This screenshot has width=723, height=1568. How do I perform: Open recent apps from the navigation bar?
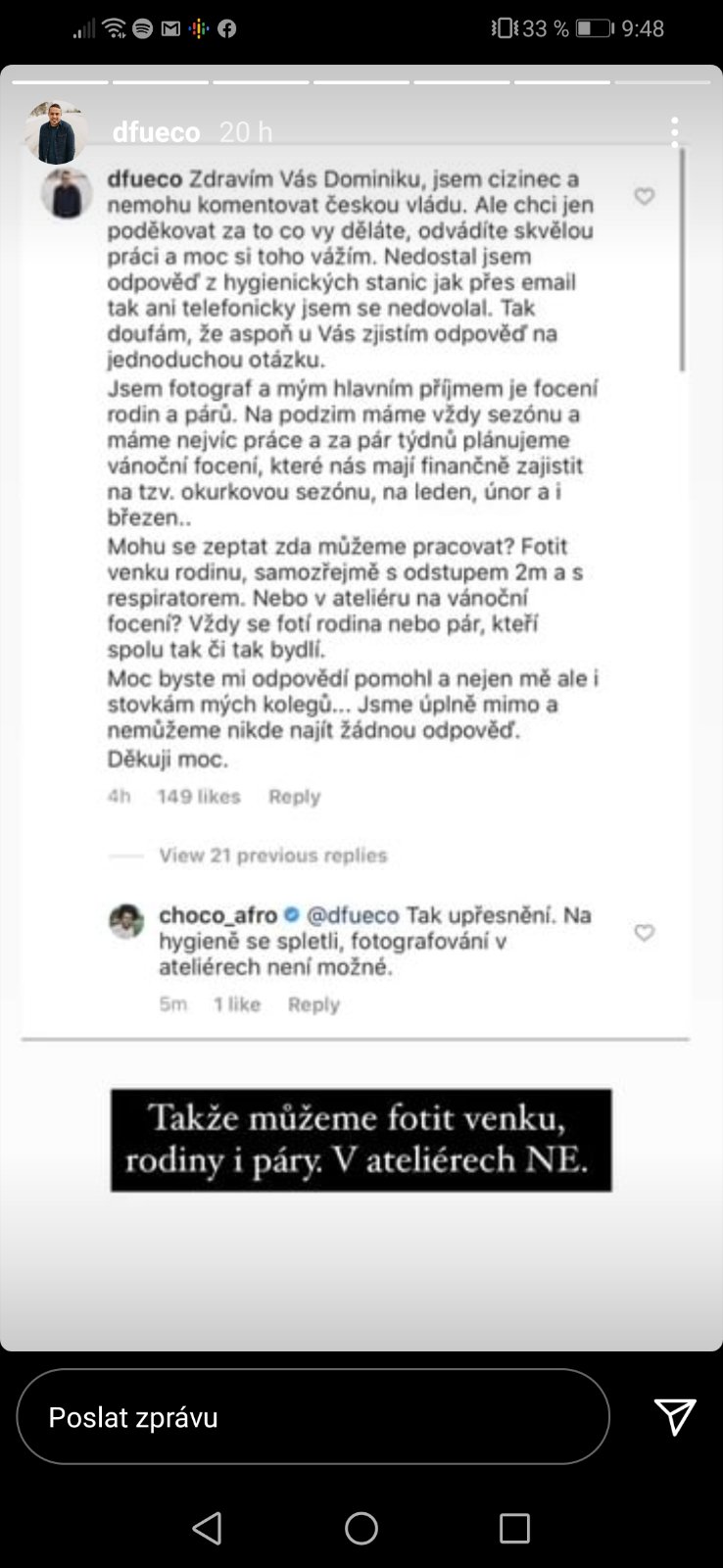click(514, 1528)
